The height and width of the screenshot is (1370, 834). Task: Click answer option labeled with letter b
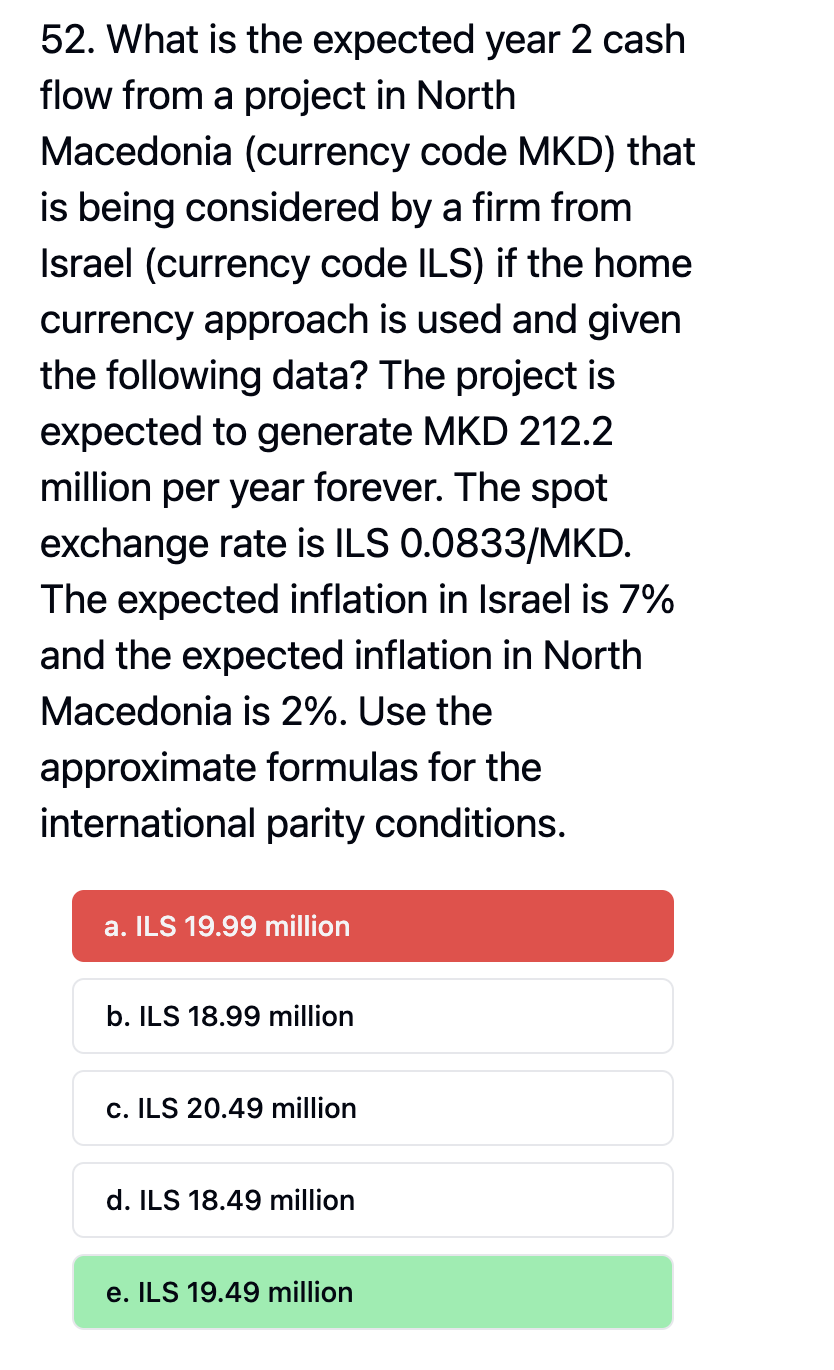[x=373, y=1016]
